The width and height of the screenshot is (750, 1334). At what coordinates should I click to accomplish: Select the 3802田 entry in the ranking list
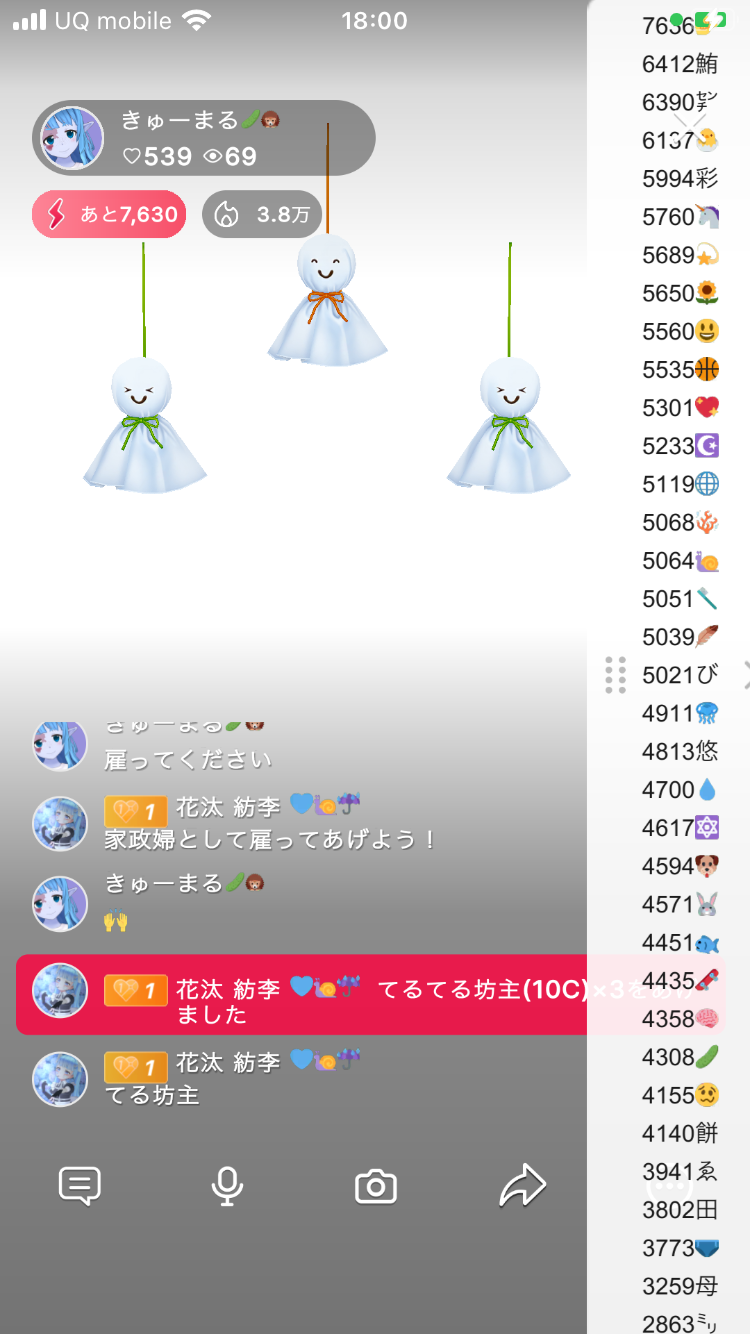click(x=680, y=1210)
